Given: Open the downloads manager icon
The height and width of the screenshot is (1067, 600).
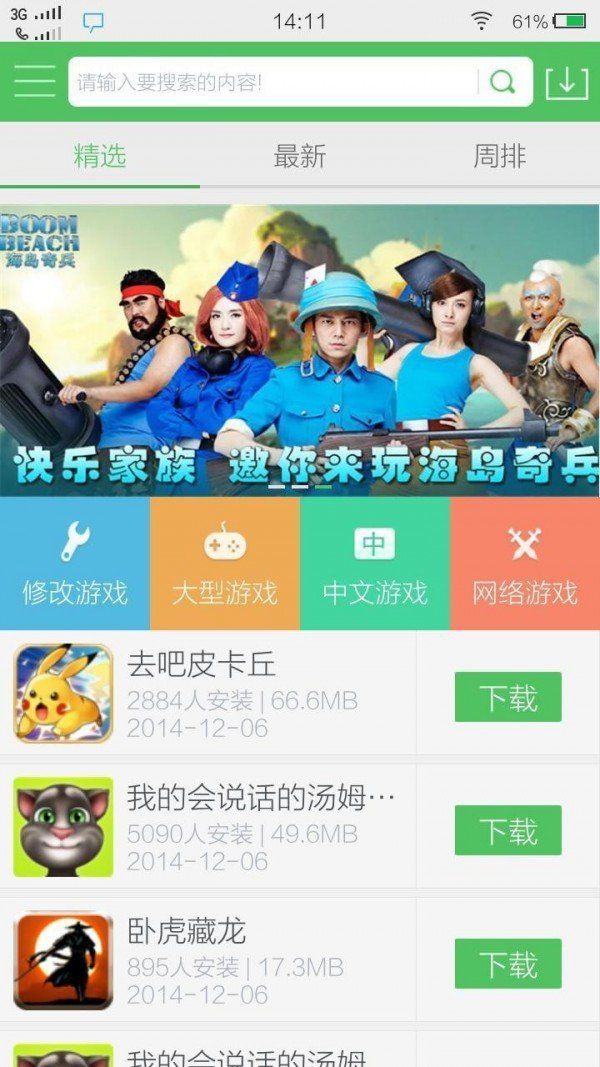Looking at the screenshot, I should (566, 82).
